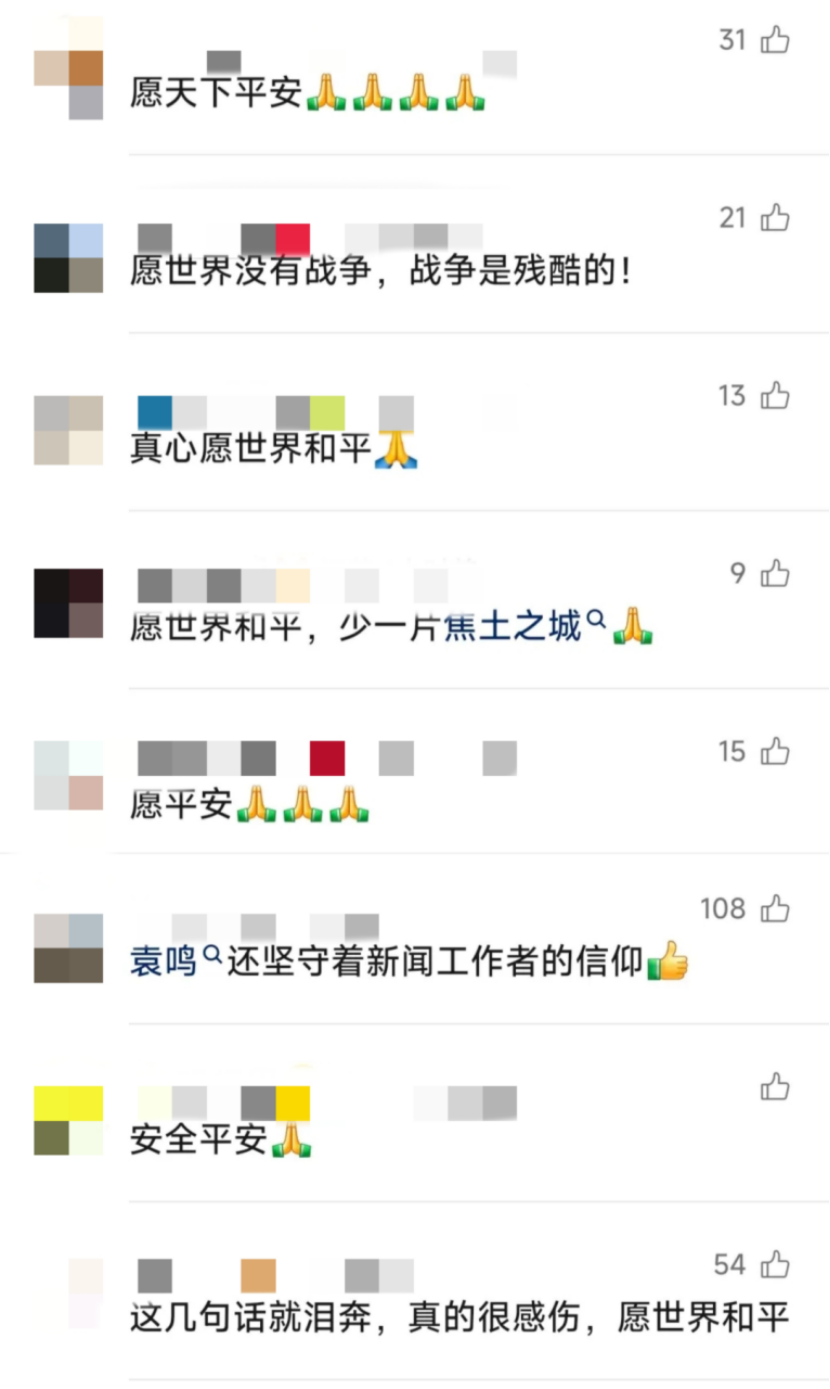Like the comment 愿天下平安
Screen dimensions: 830x1389
775,40
